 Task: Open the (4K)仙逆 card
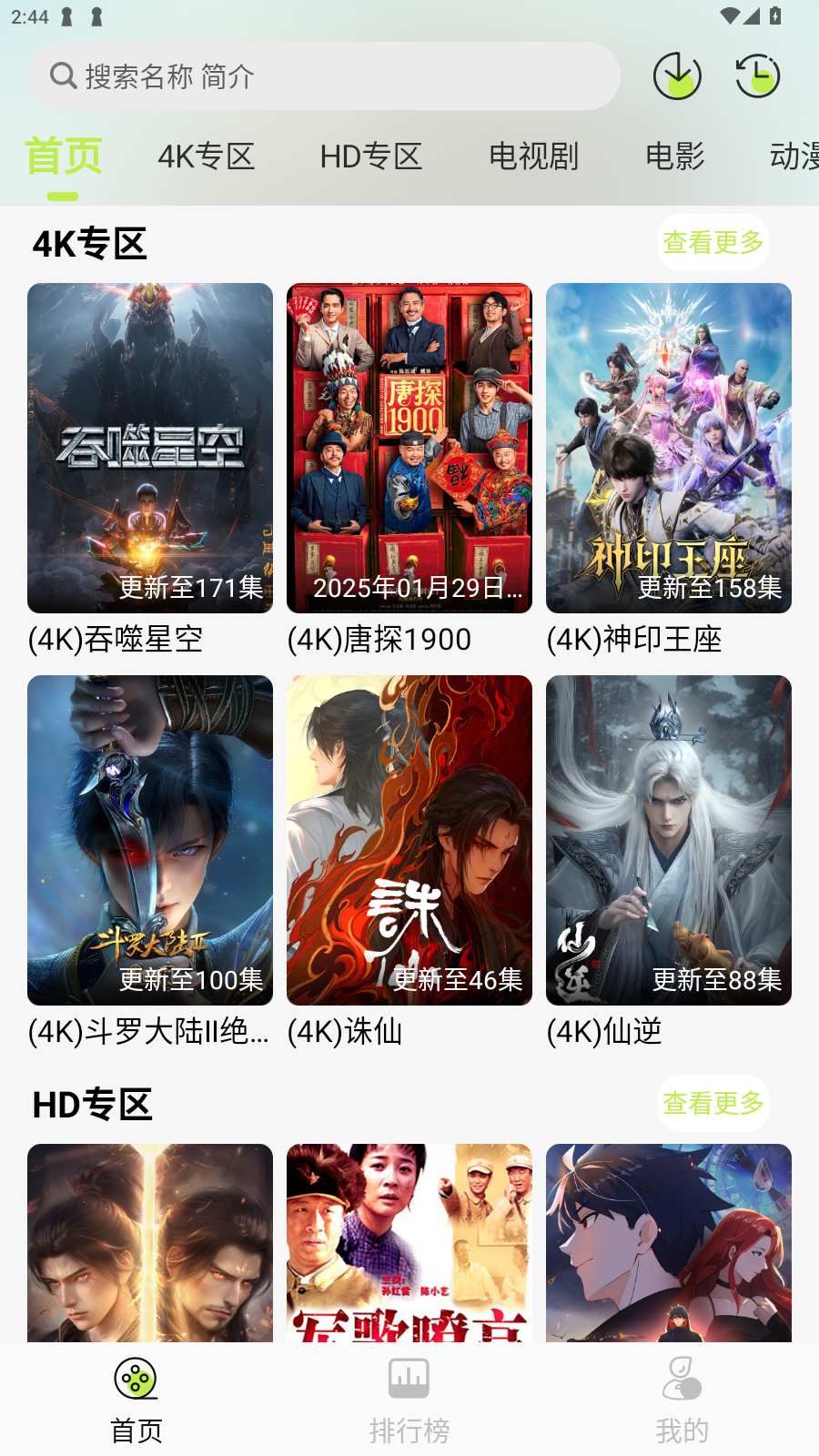tap(669, 840)
